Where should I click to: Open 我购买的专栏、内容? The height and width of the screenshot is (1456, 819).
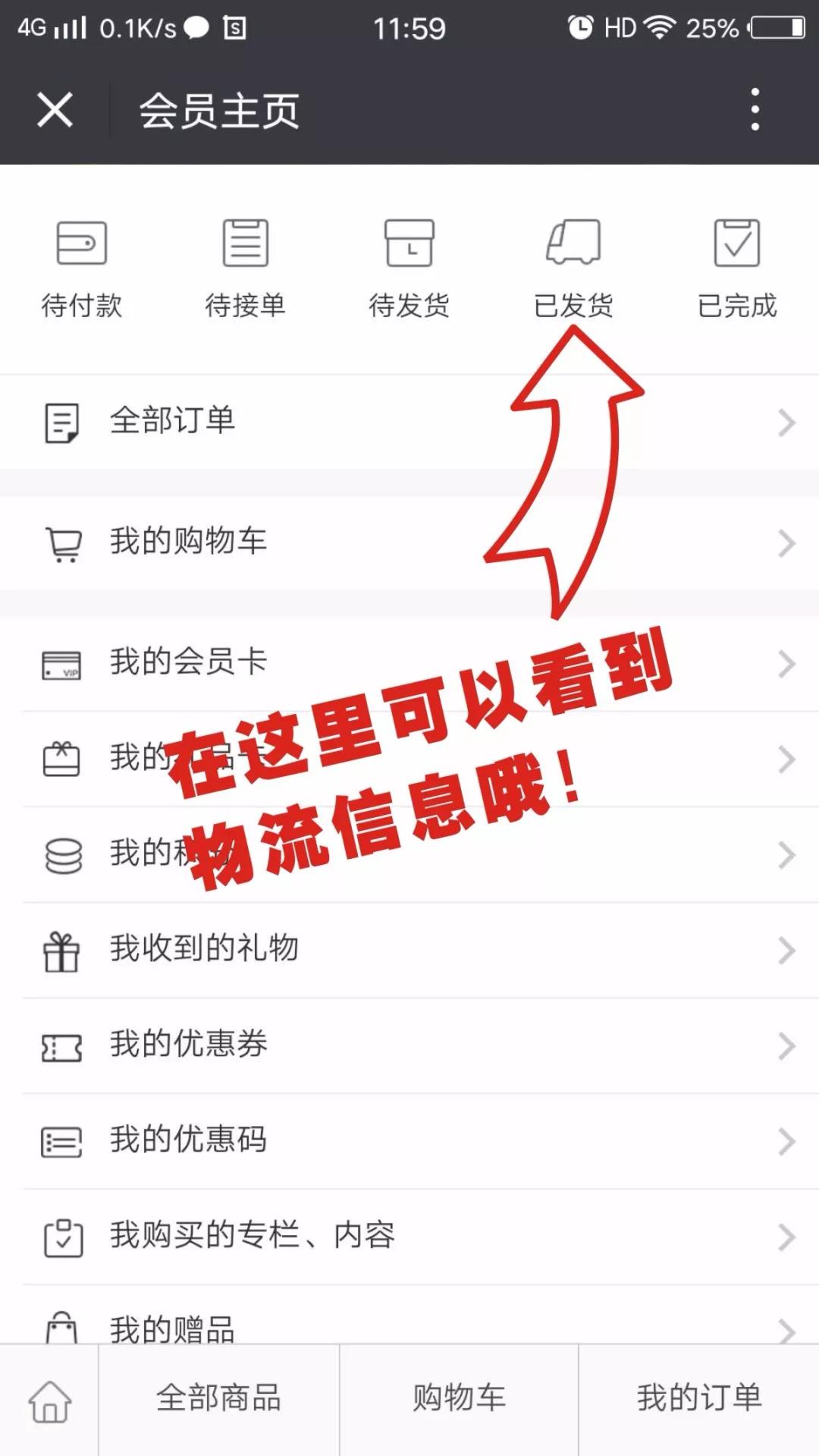(x=409, y=1236)
